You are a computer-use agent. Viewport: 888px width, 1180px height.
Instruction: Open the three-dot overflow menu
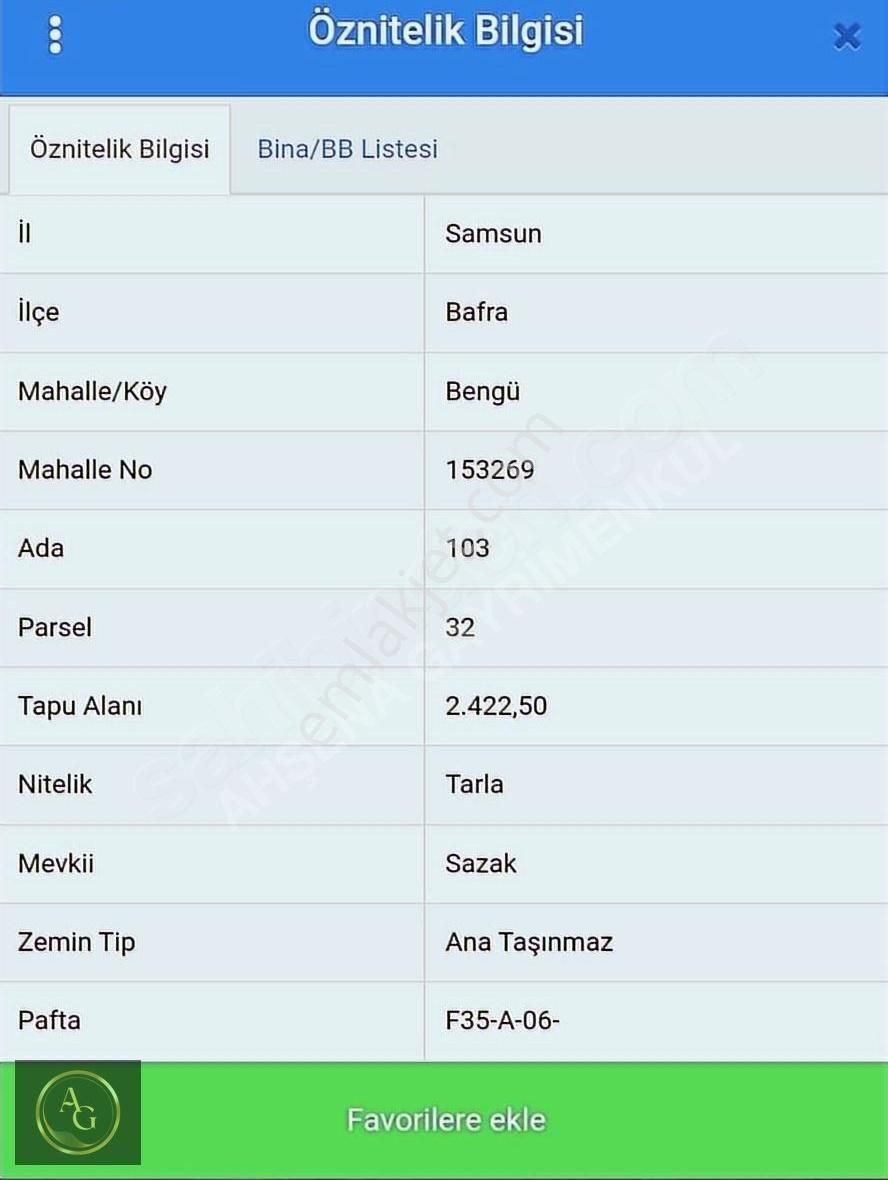click(55, 35)
